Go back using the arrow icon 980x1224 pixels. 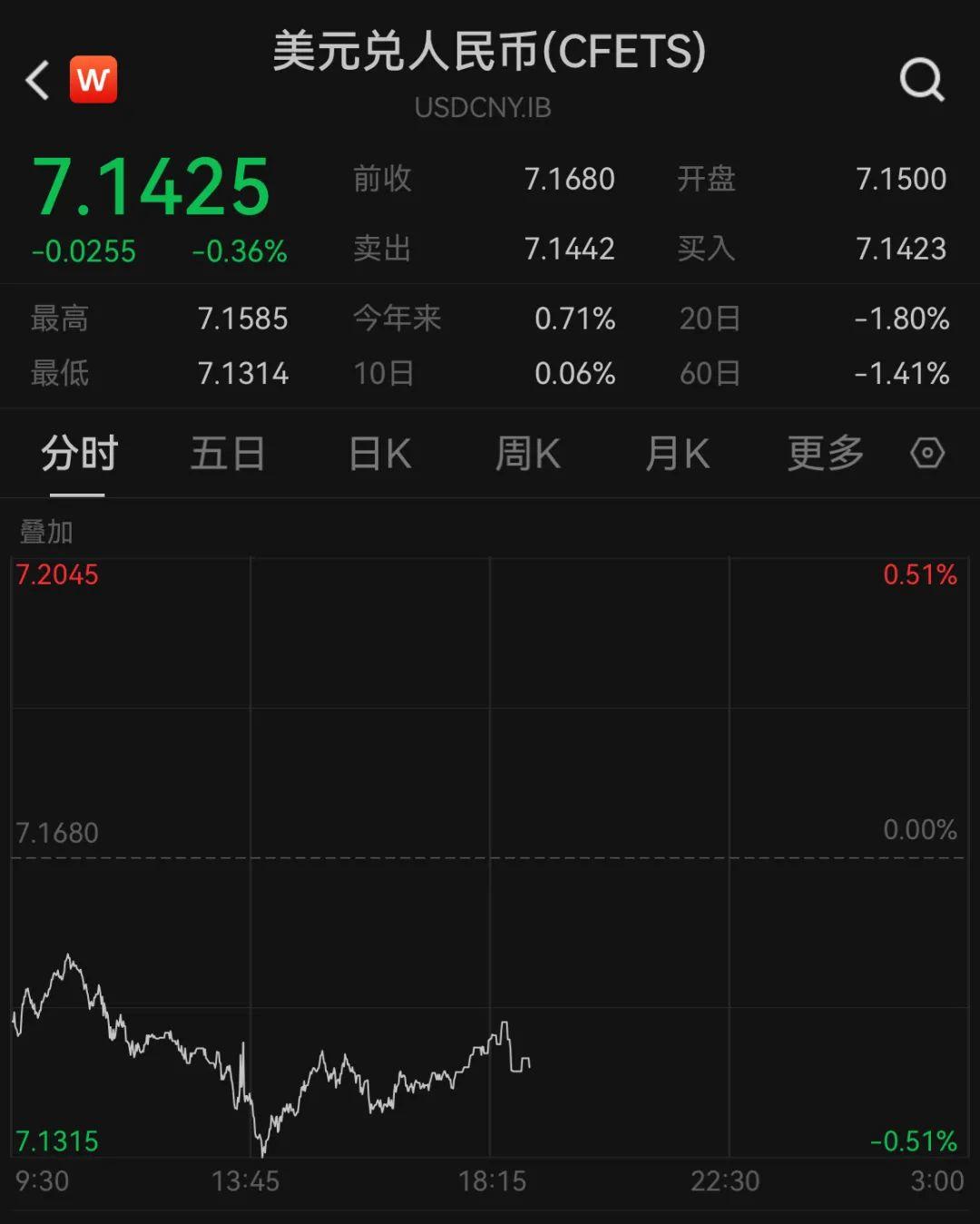pos(37,81)
